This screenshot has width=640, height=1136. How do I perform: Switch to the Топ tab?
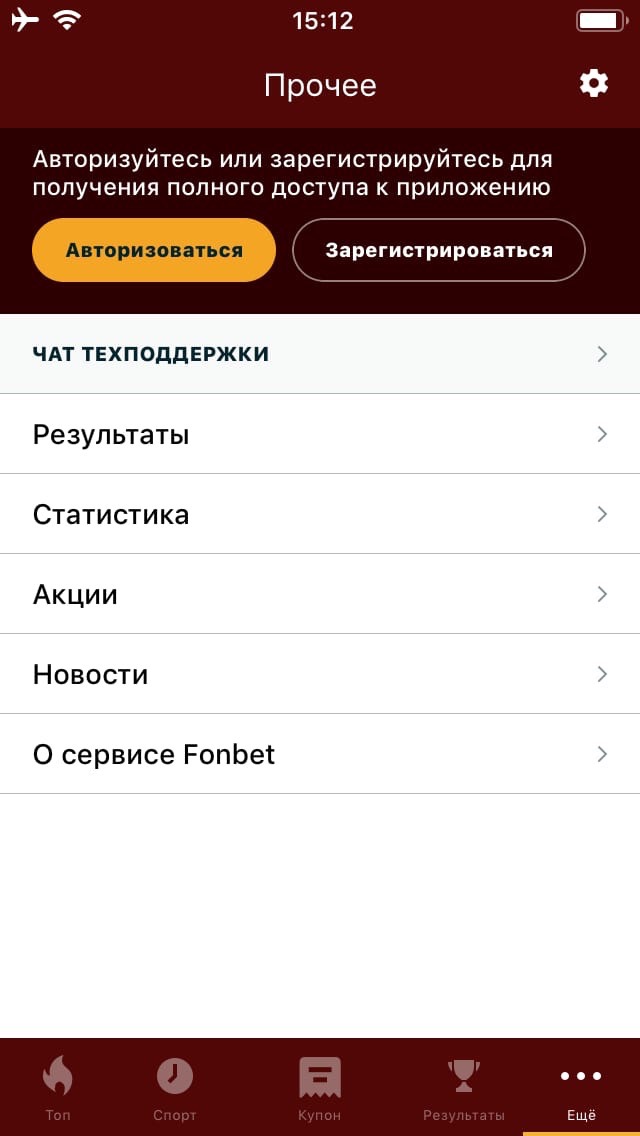(58, 1088)
